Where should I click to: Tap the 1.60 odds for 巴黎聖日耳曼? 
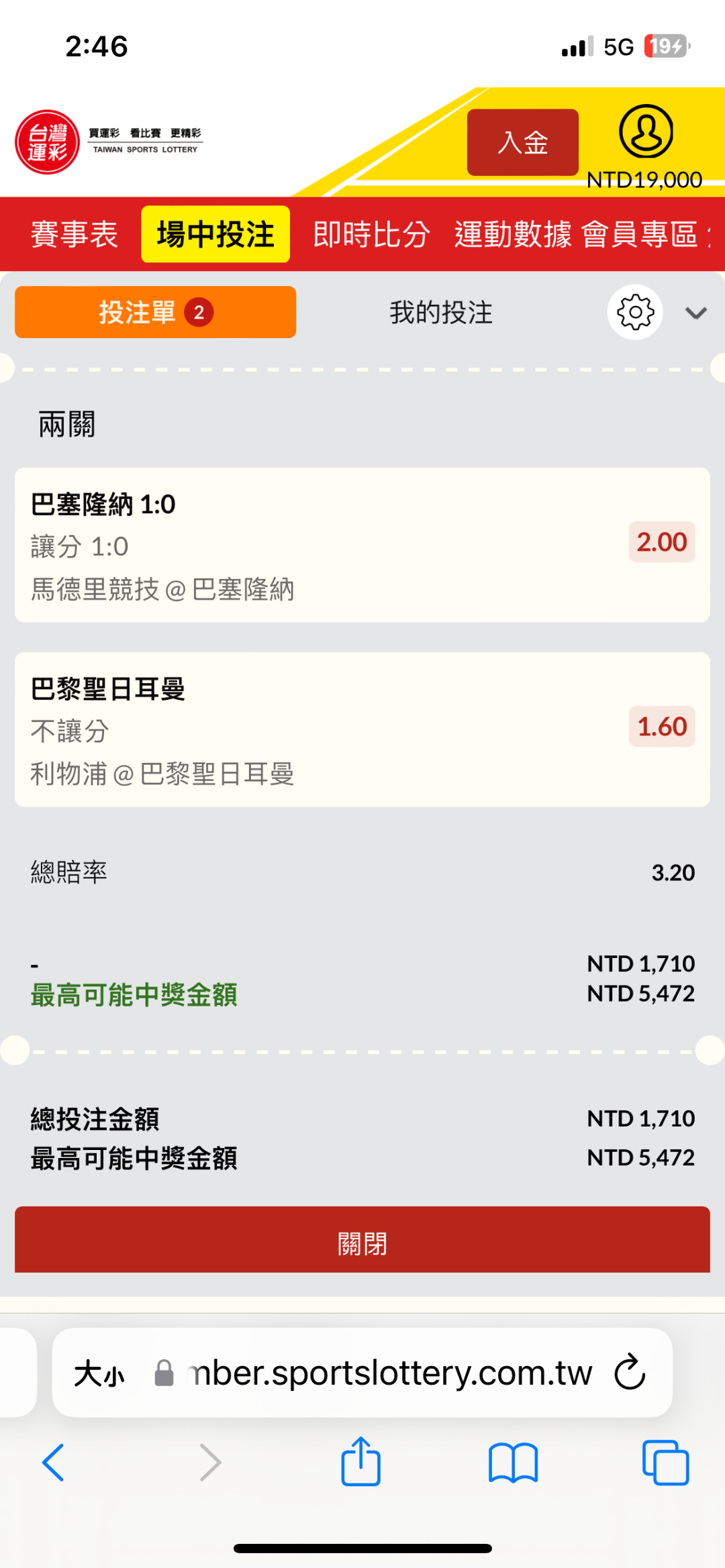(x=661, y=727)
